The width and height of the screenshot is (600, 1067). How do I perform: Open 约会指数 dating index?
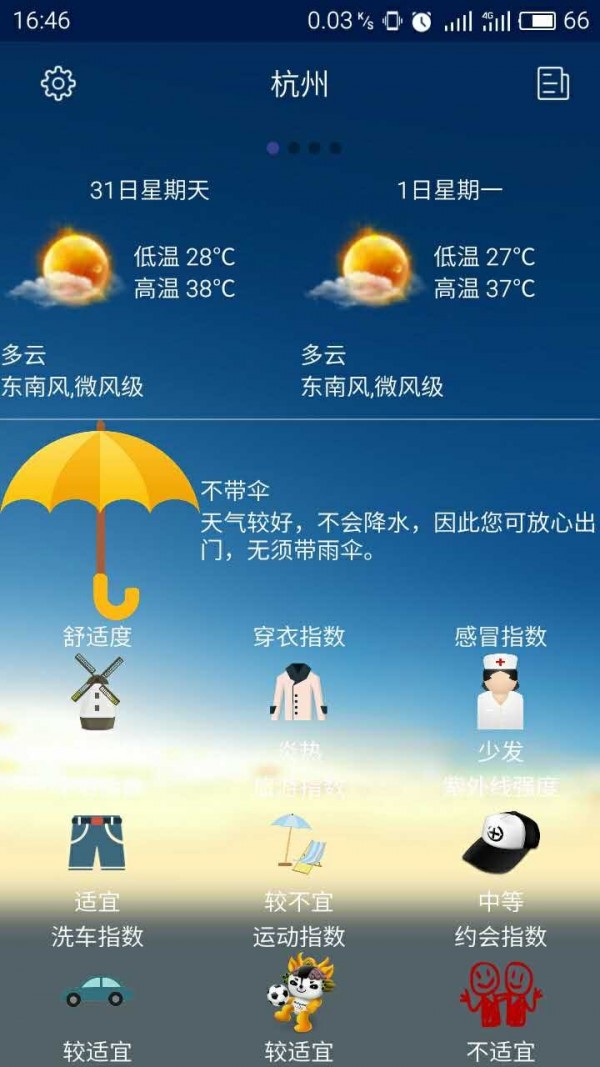500,990
